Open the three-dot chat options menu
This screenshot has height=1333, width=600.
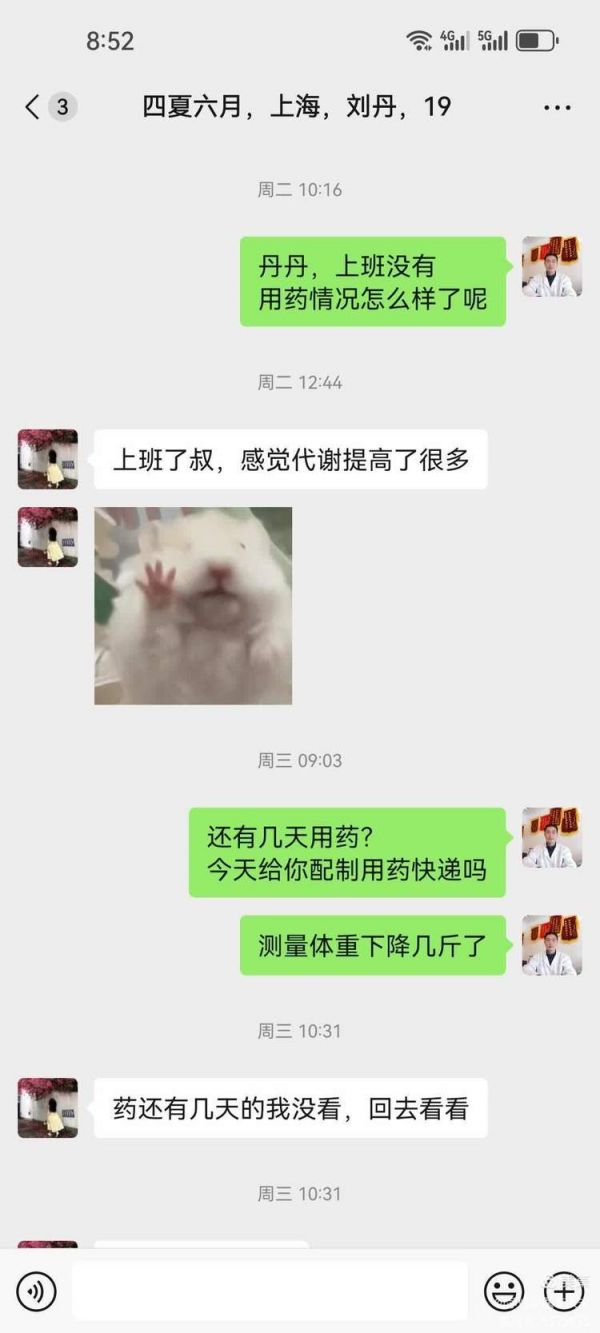click(557, 107)
